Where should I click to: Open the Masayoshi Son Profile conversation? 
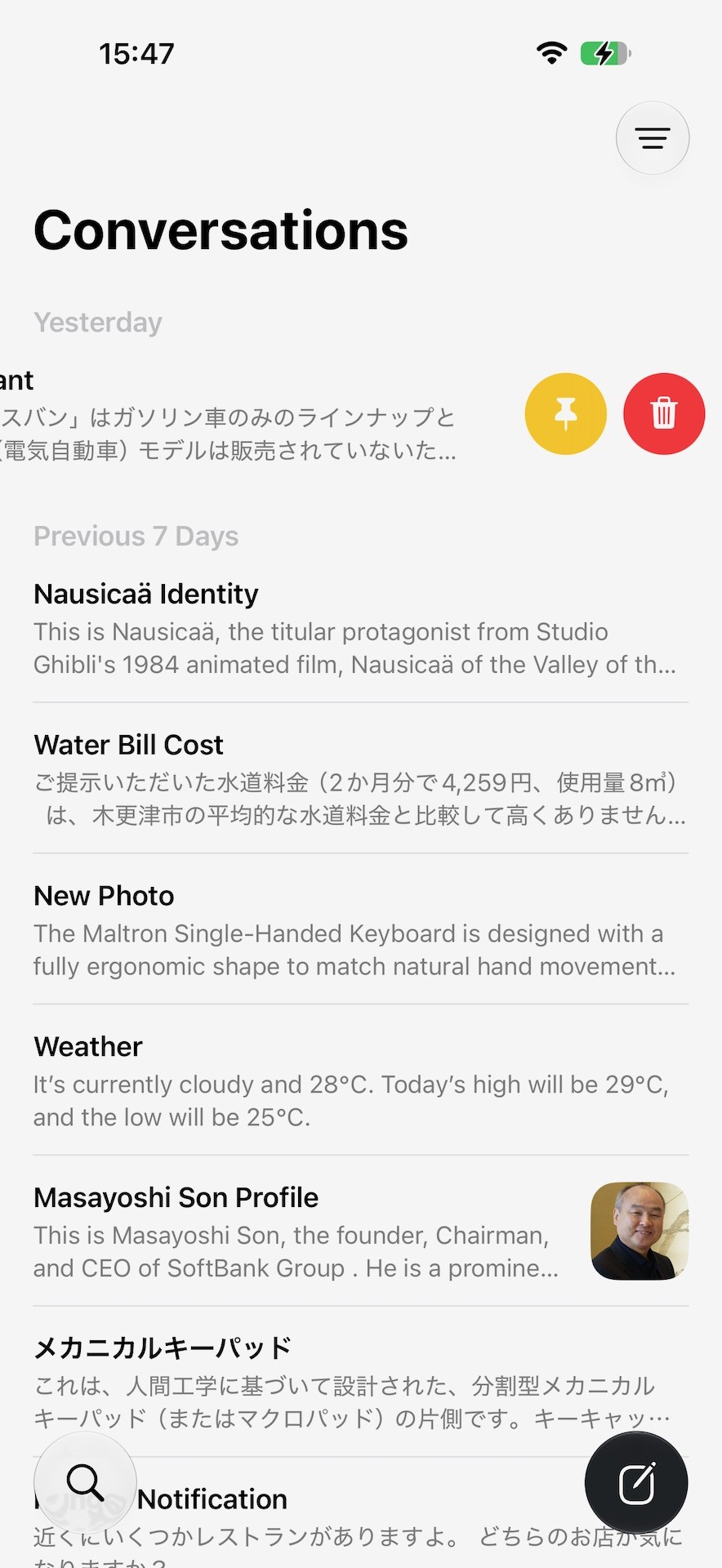click(360, 1231)
